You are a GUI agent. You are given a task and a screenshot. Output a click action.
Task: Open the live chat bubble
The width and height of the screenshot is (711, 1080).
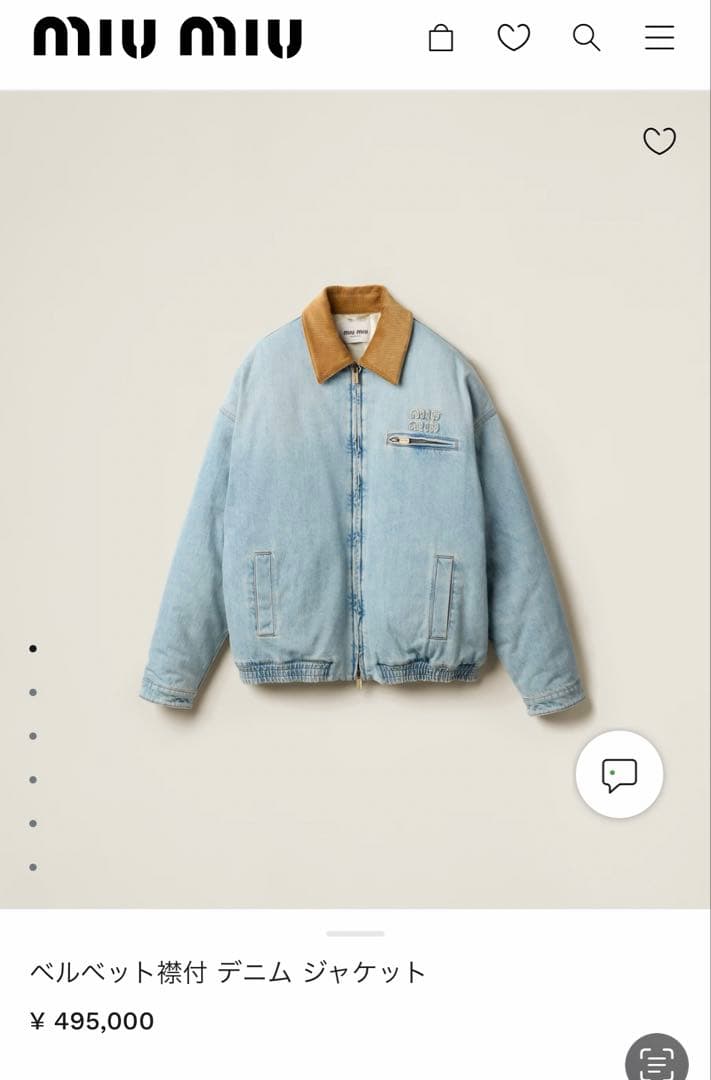(619, 775)
